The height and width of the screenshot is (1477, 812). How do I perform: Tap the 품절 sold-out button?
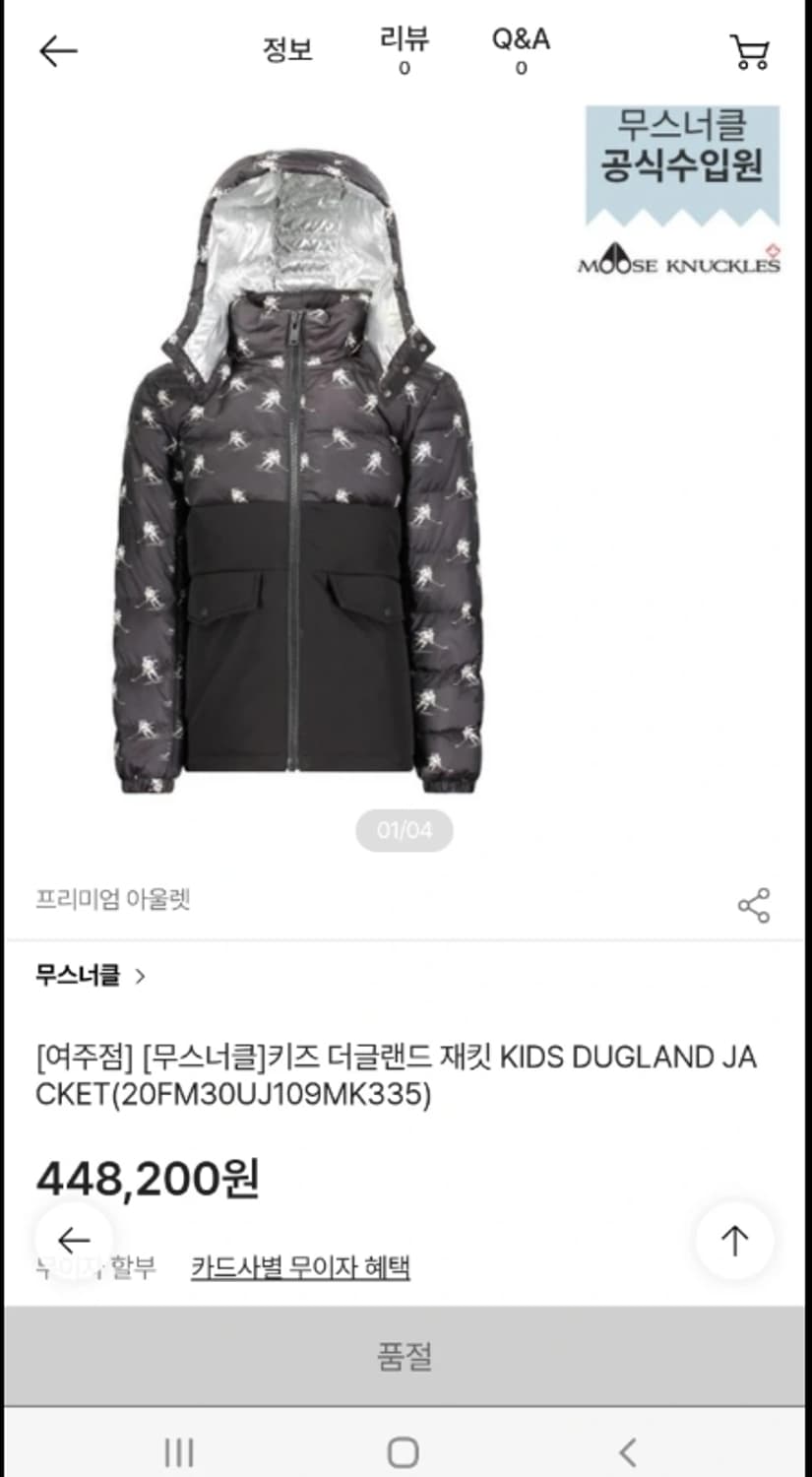tap(406, 1356)
